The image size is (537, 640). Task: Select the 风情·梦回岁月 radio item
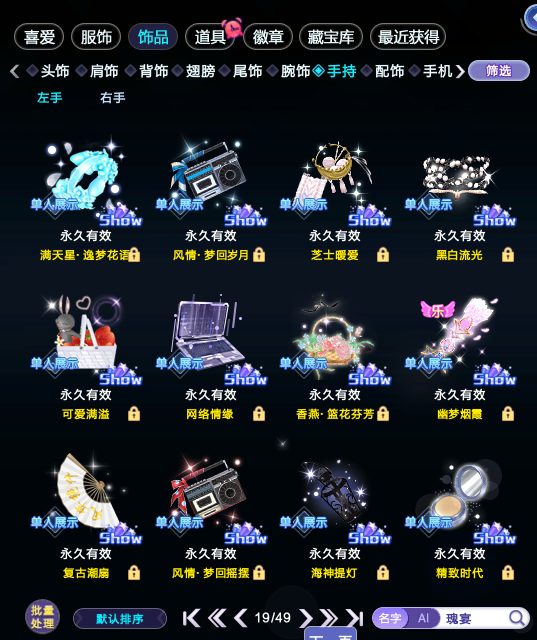click(x=211, y=192)
